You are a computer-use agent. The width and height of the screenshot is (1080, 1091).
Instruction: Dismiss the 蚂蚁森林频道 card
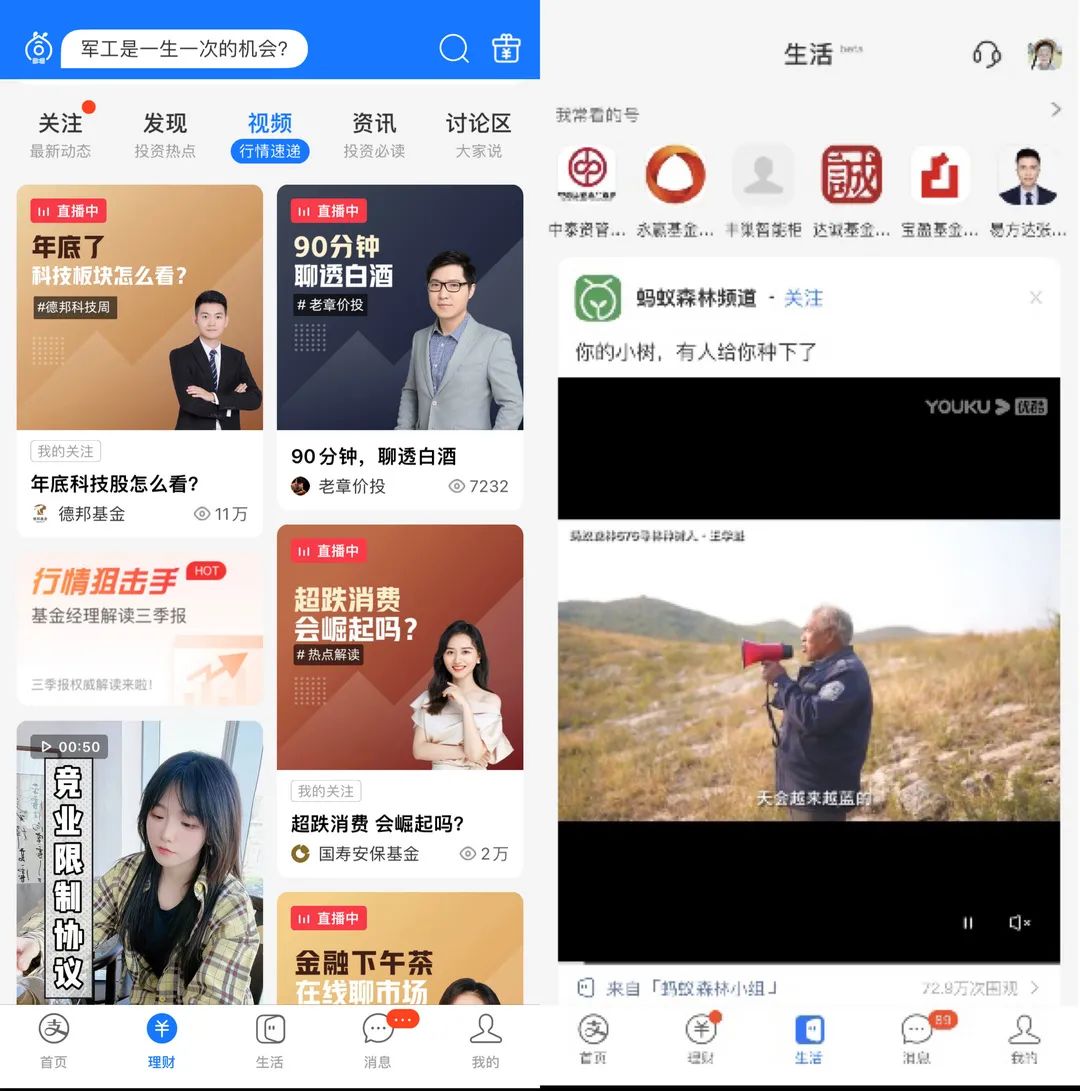(1035, 298)
